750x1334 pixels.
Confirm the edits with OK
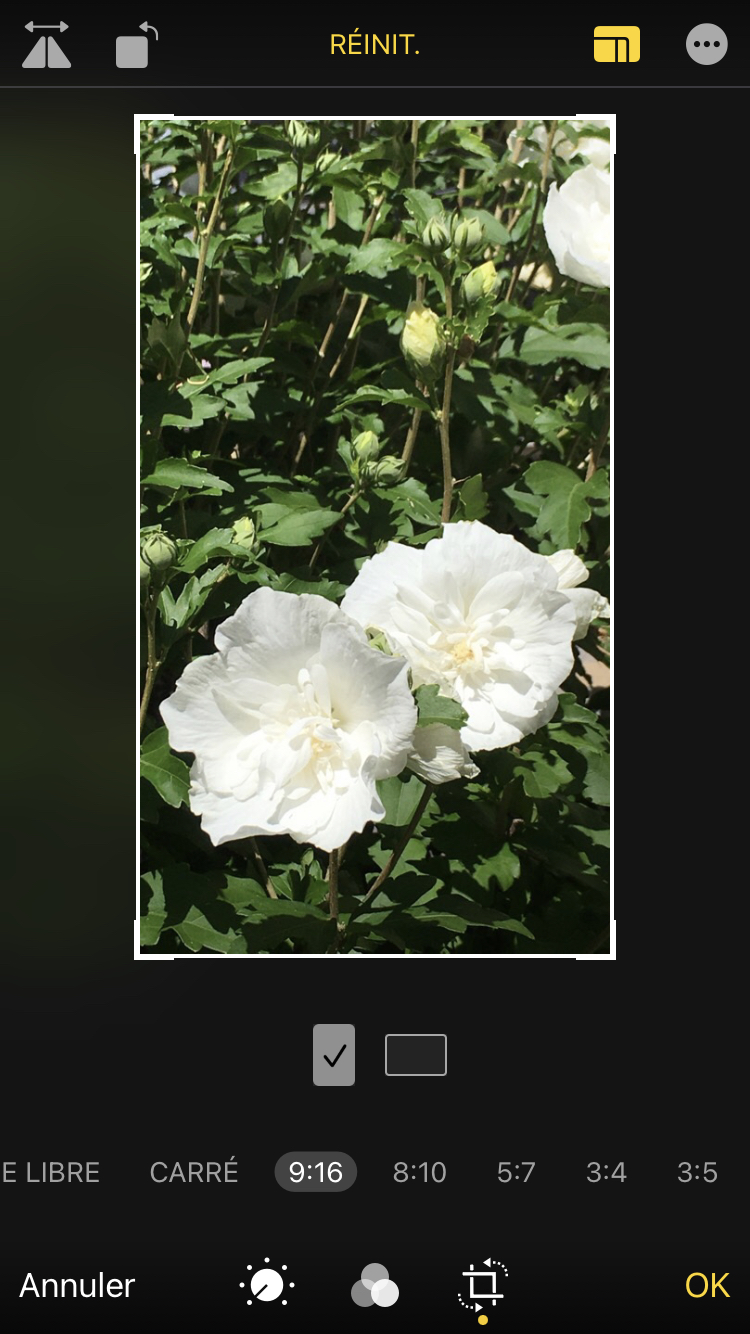[x=707, y=1285]
